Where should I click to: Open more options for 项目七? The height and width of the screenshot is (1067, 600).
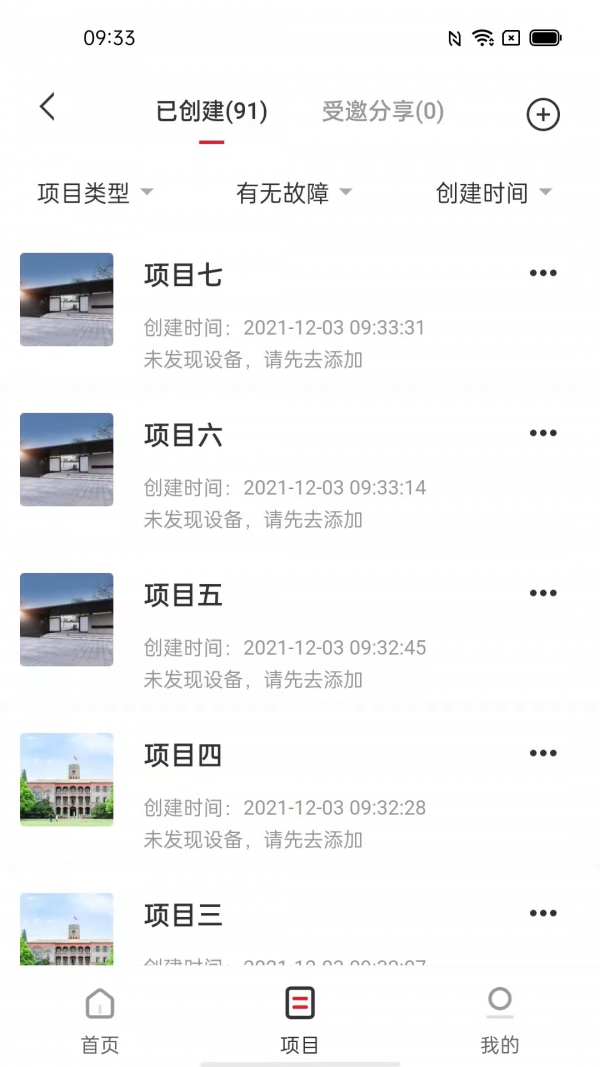[x=543, y=273]
